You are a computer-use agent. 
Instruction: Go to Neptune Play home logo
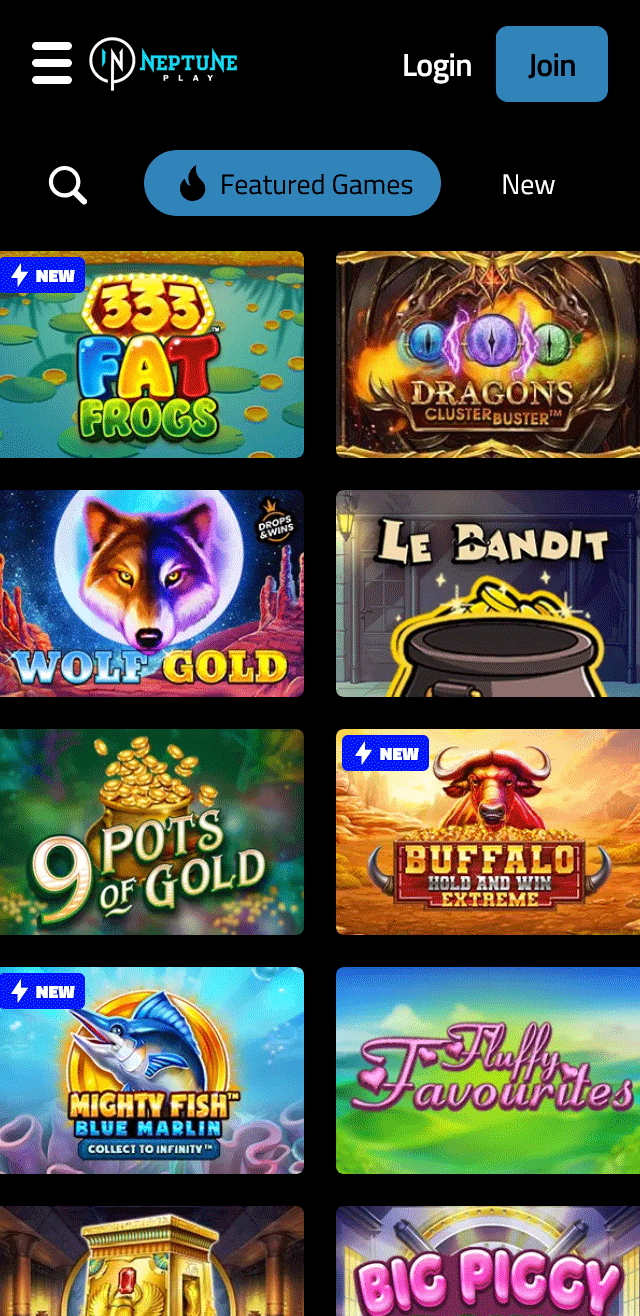164,64
